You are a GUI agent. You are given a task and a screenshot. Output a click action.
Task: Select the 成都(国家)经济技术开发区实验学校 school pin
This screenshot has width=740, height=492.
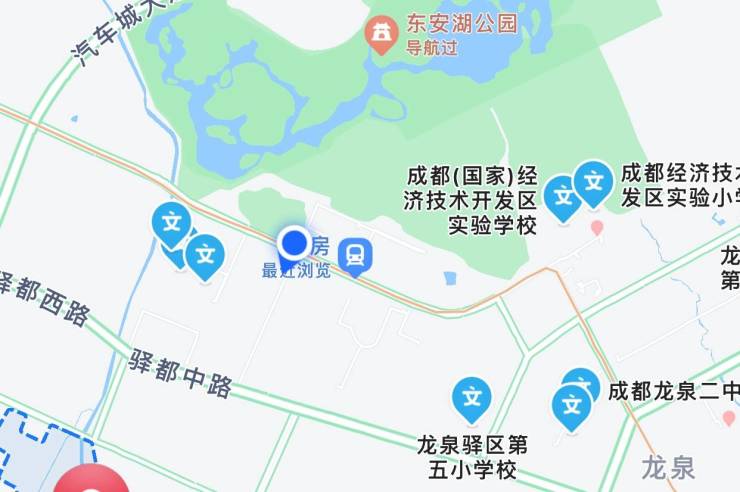click(x=563, y=196)
